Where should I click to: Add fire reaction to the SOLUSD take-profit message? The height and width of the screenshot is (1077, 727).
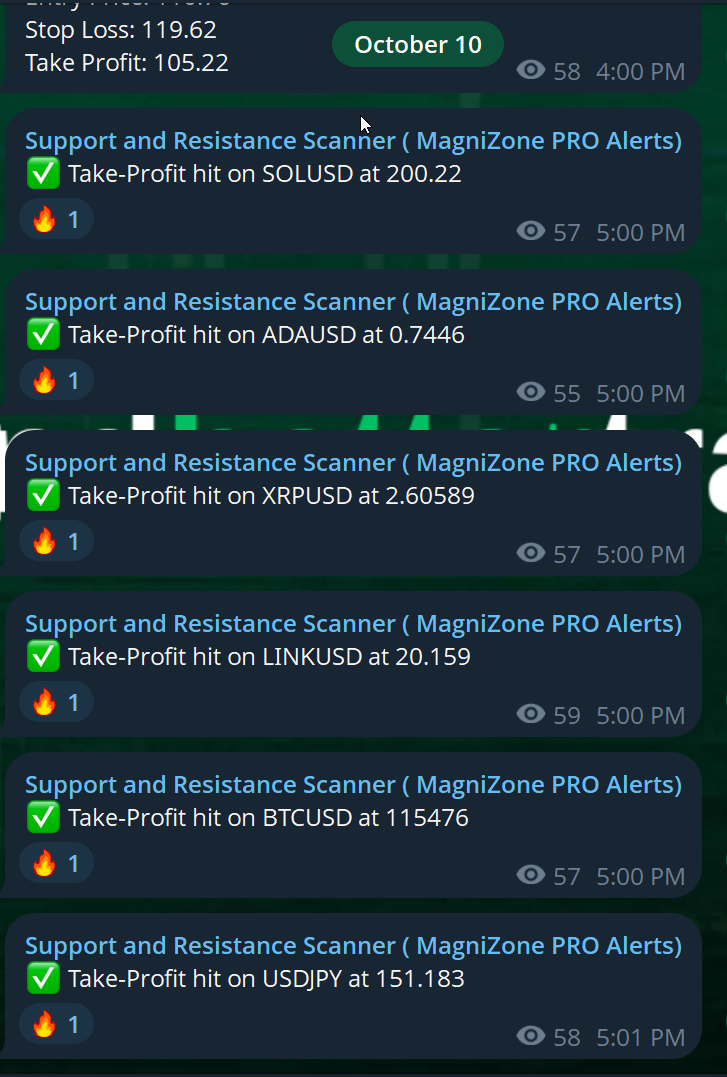[x=56, y=219]
